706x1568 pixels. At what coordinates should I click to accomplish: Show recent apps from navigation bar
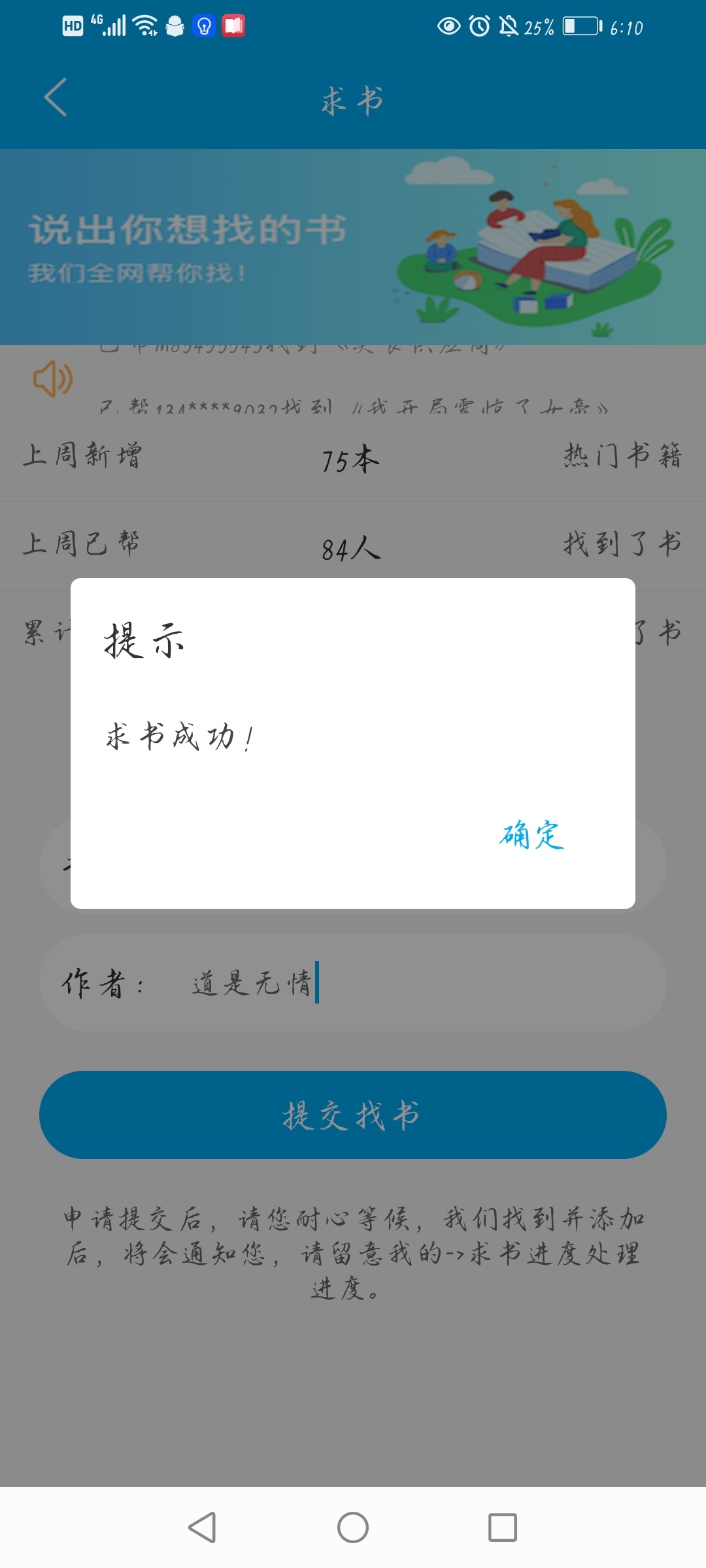(503, 1527)
